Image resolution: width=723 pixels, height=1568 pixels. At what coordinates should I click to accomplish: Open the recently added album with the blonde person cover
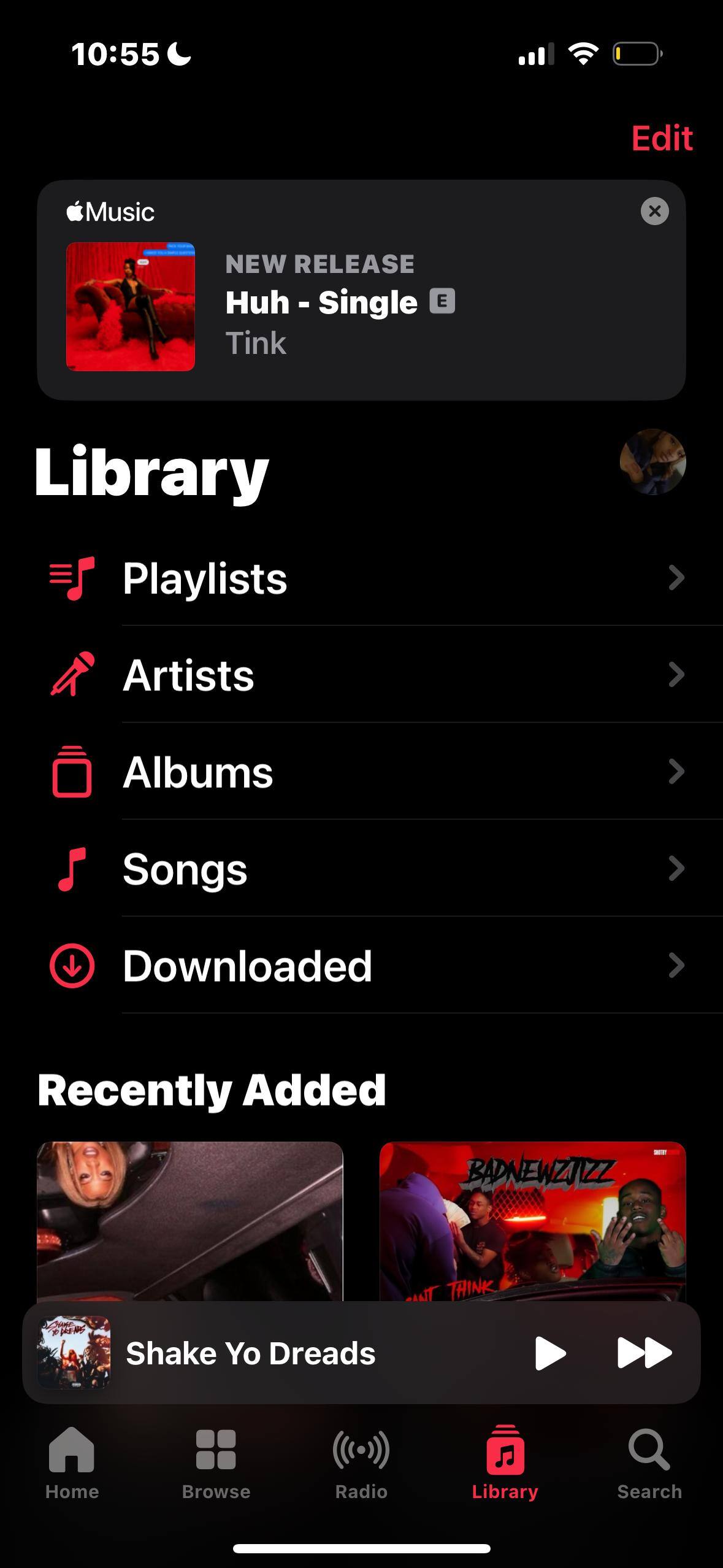189,1221
